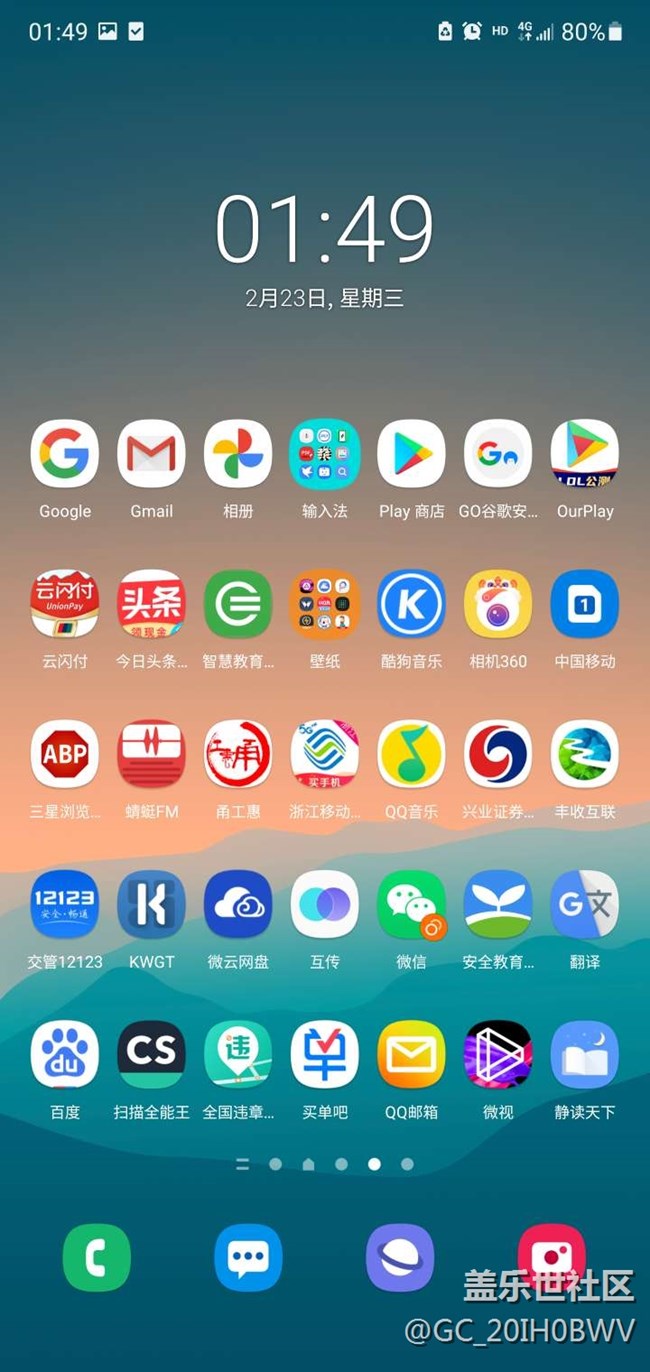
Task: Open 相机360
Action: (x=498, y=604)
